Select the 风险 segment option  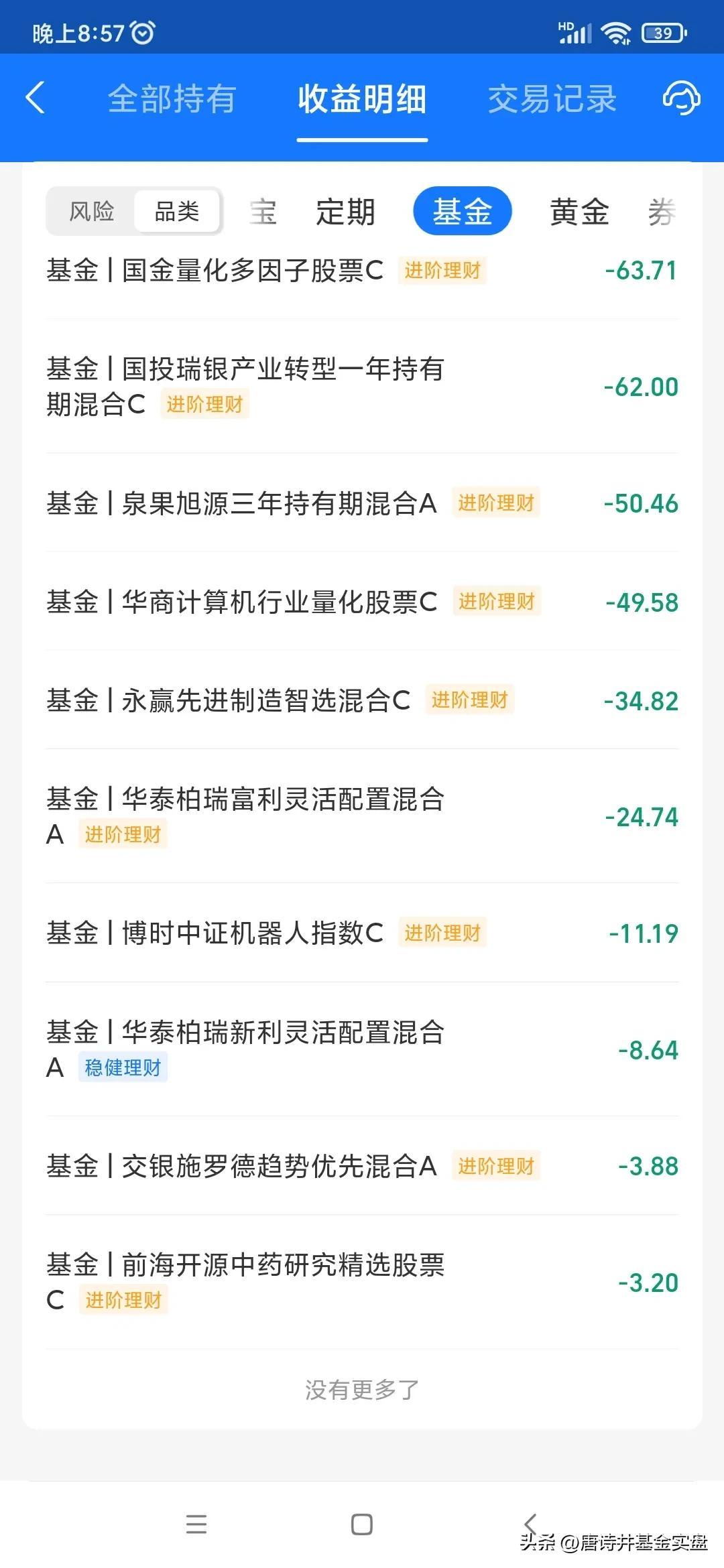(92, 212)
